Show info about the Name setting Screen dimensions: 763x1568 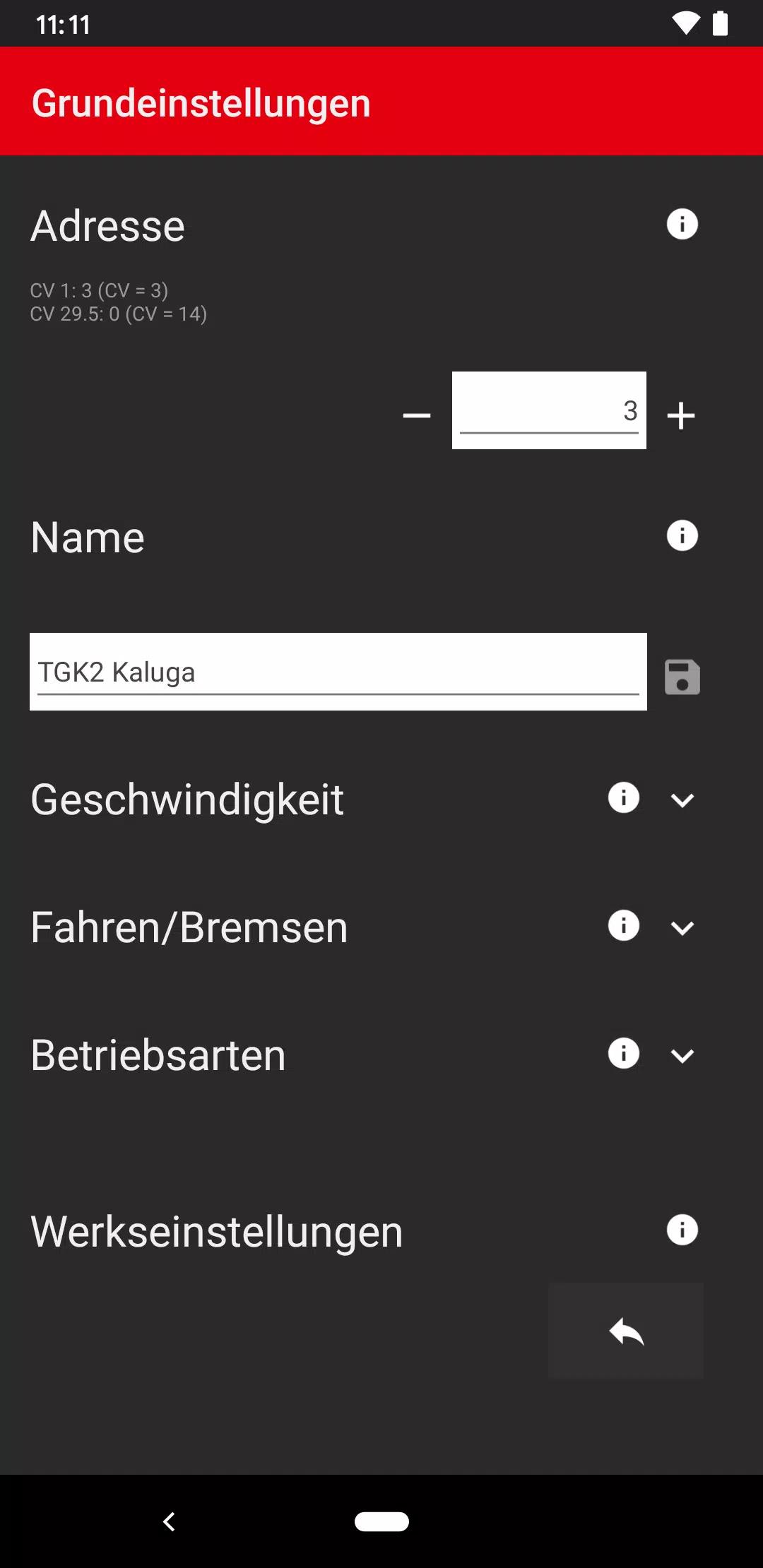point(682,535)
